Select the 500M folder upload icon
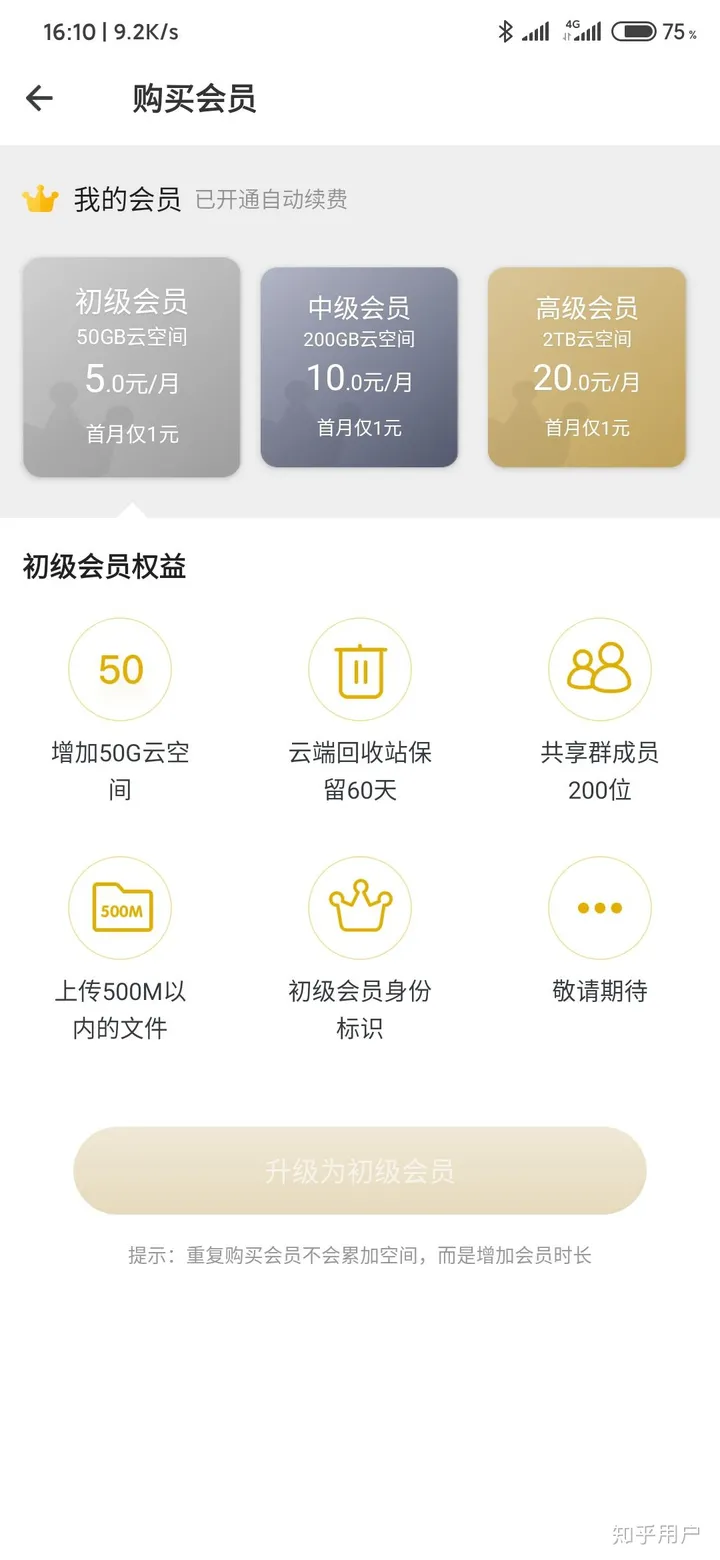 click(120, 907)
